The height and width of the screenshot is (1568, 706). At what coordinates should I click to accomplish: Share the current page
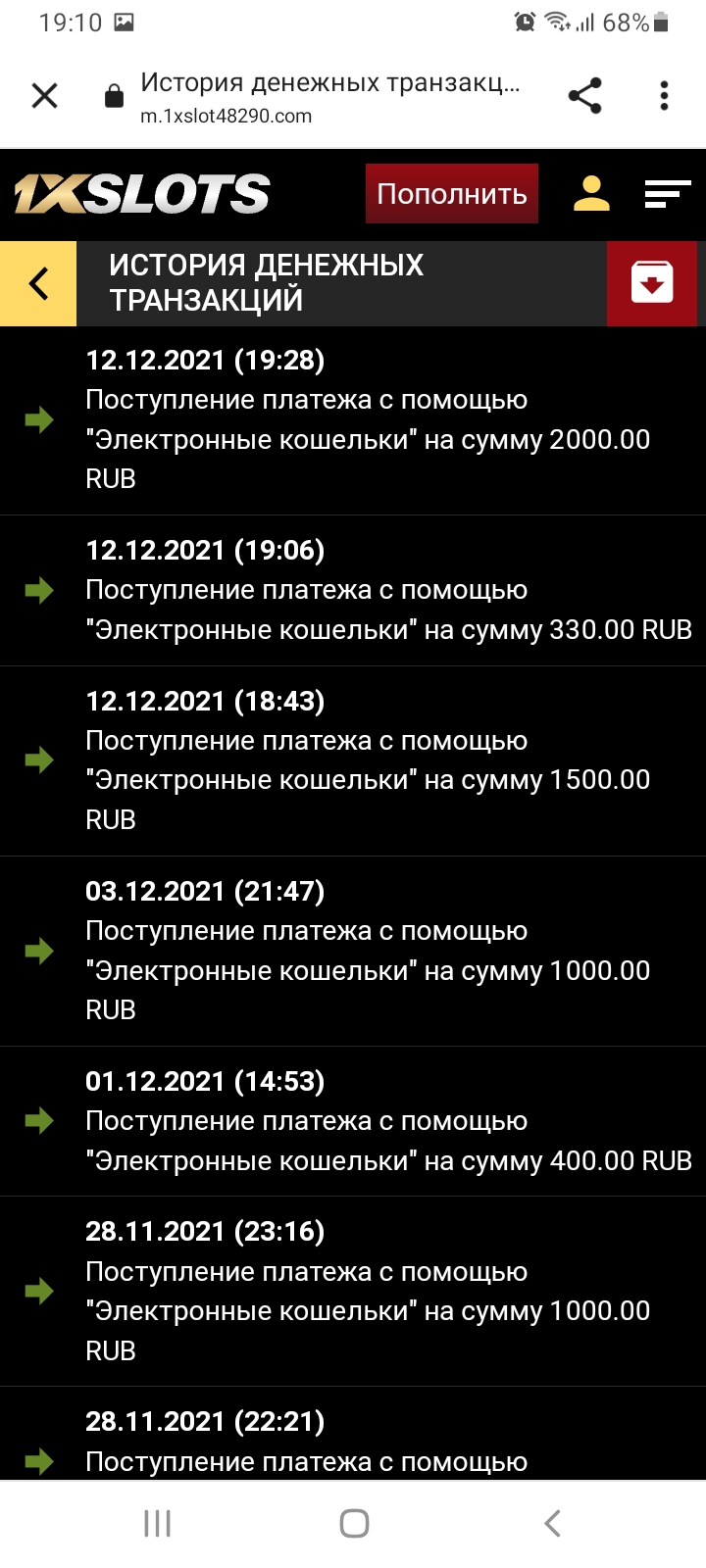pyautogui.click(x=584, y=96)
